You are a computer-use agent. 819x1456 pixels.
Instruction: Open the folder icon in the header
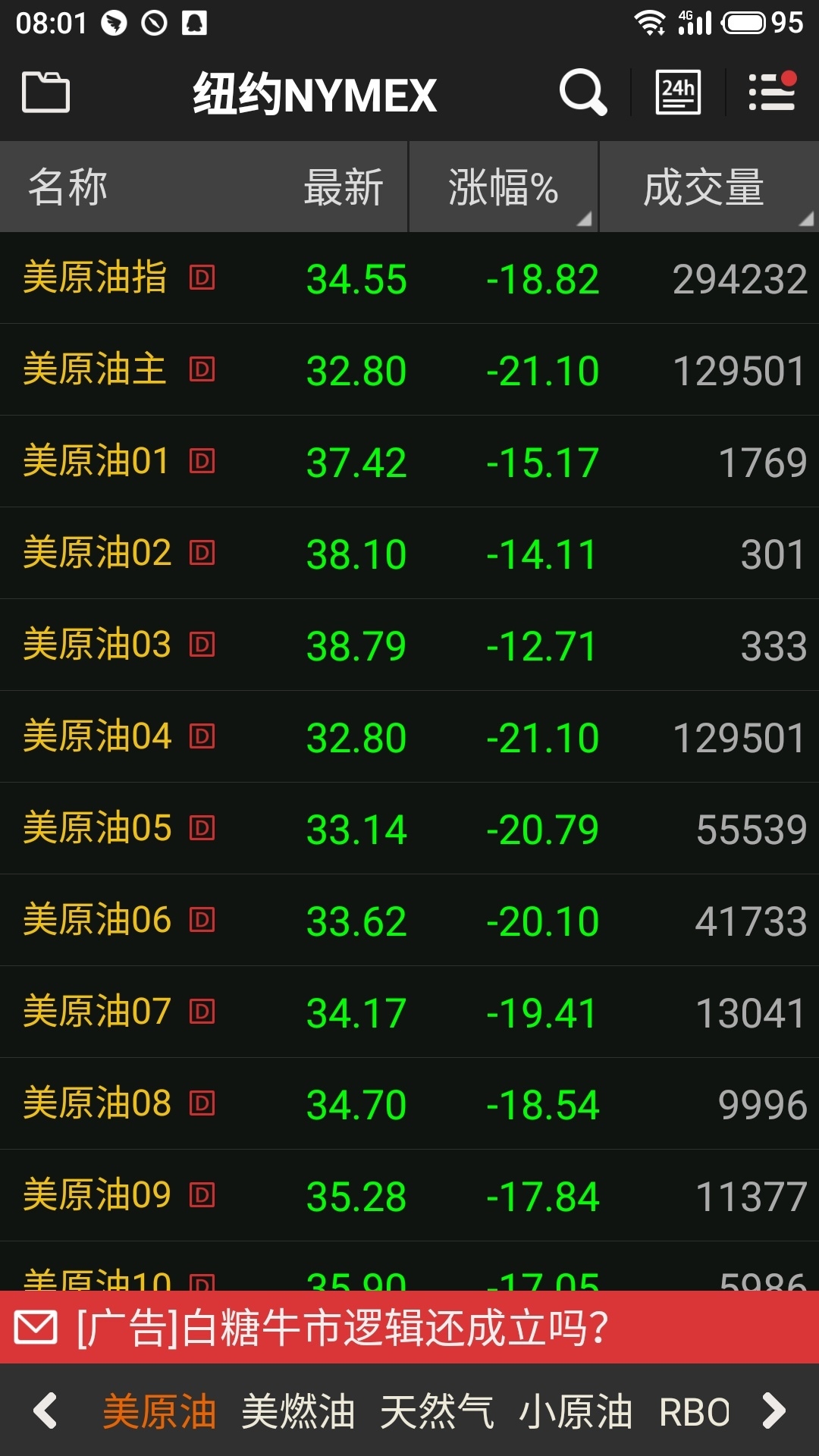[x=45, y=93]
